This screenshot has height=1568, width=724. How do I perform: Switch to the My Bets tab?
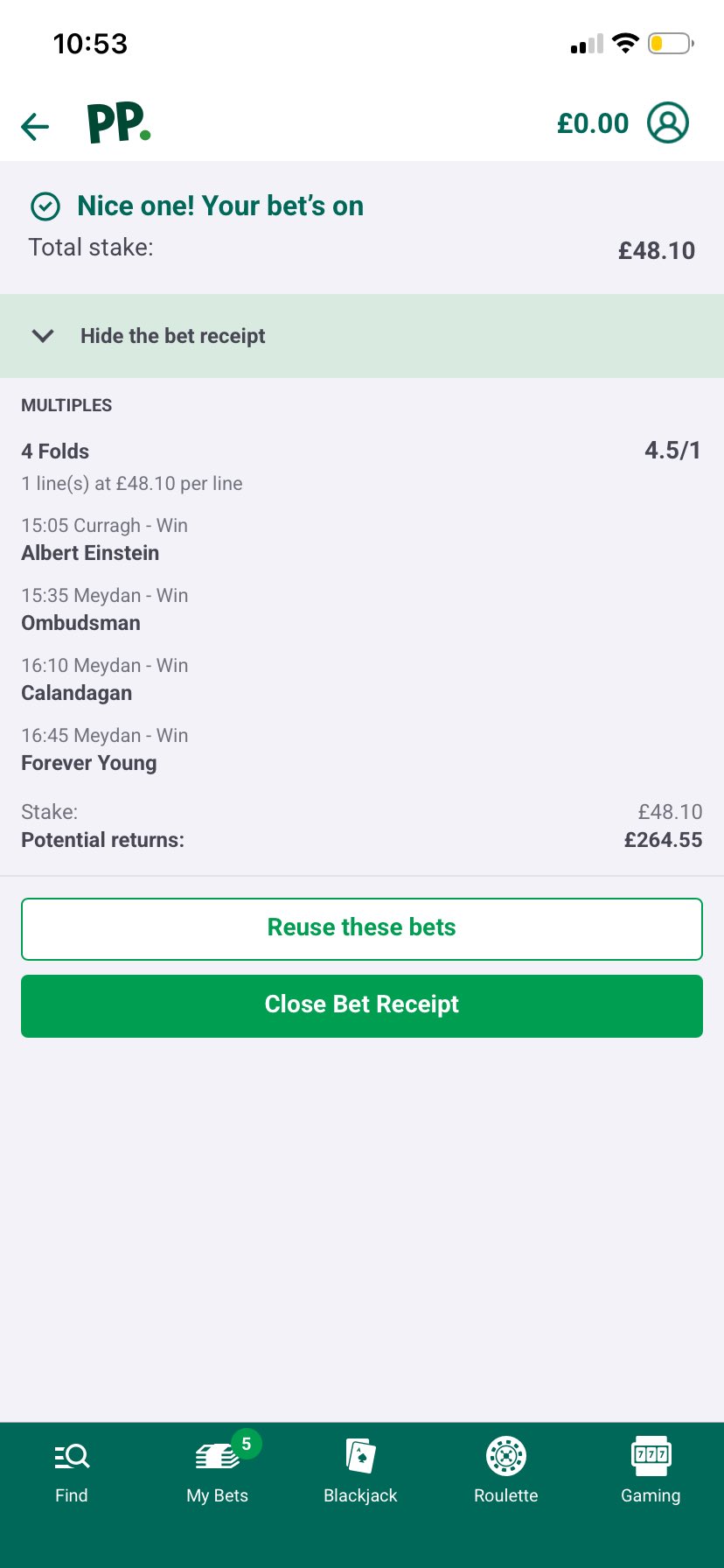click(x=218, y=1472)
